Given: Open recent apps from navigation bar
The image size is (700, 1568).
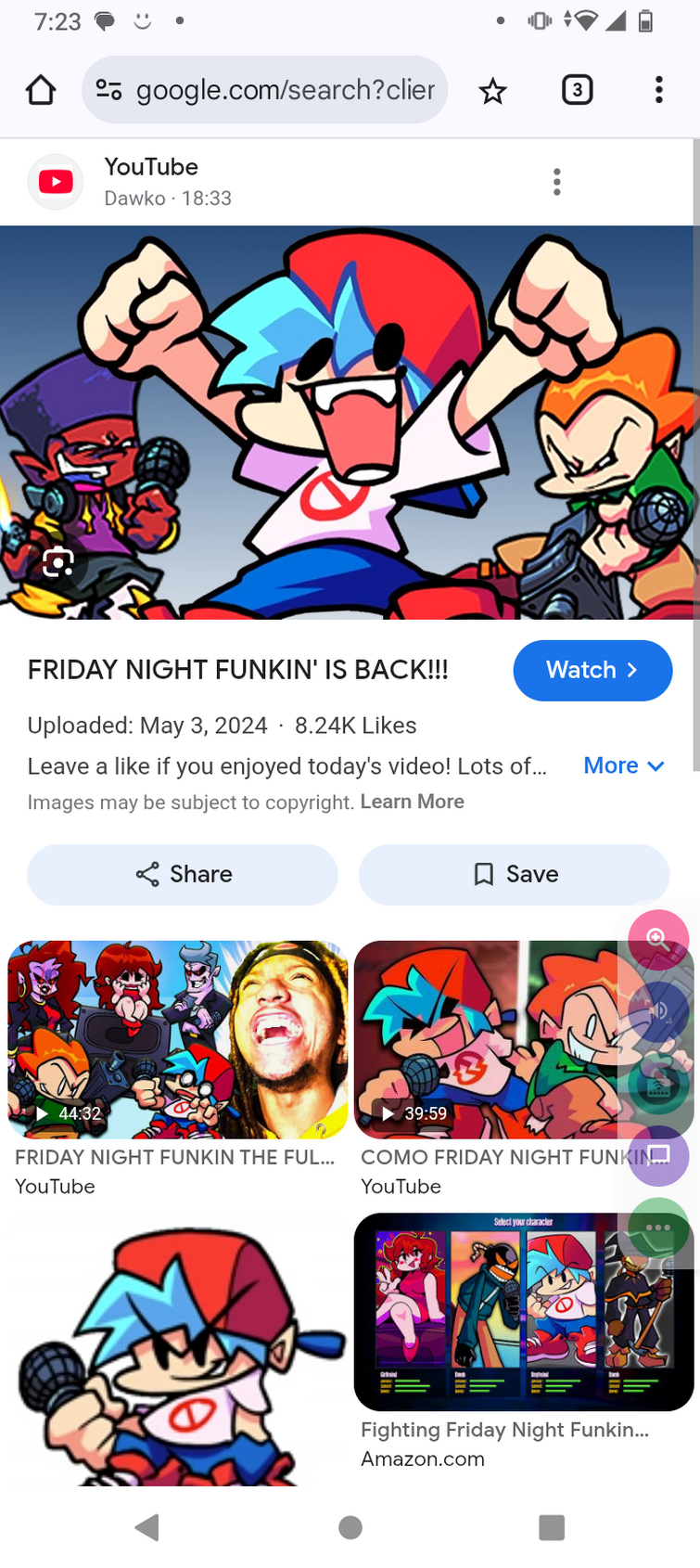Looking at the screenshot, I should point(551,1527).
